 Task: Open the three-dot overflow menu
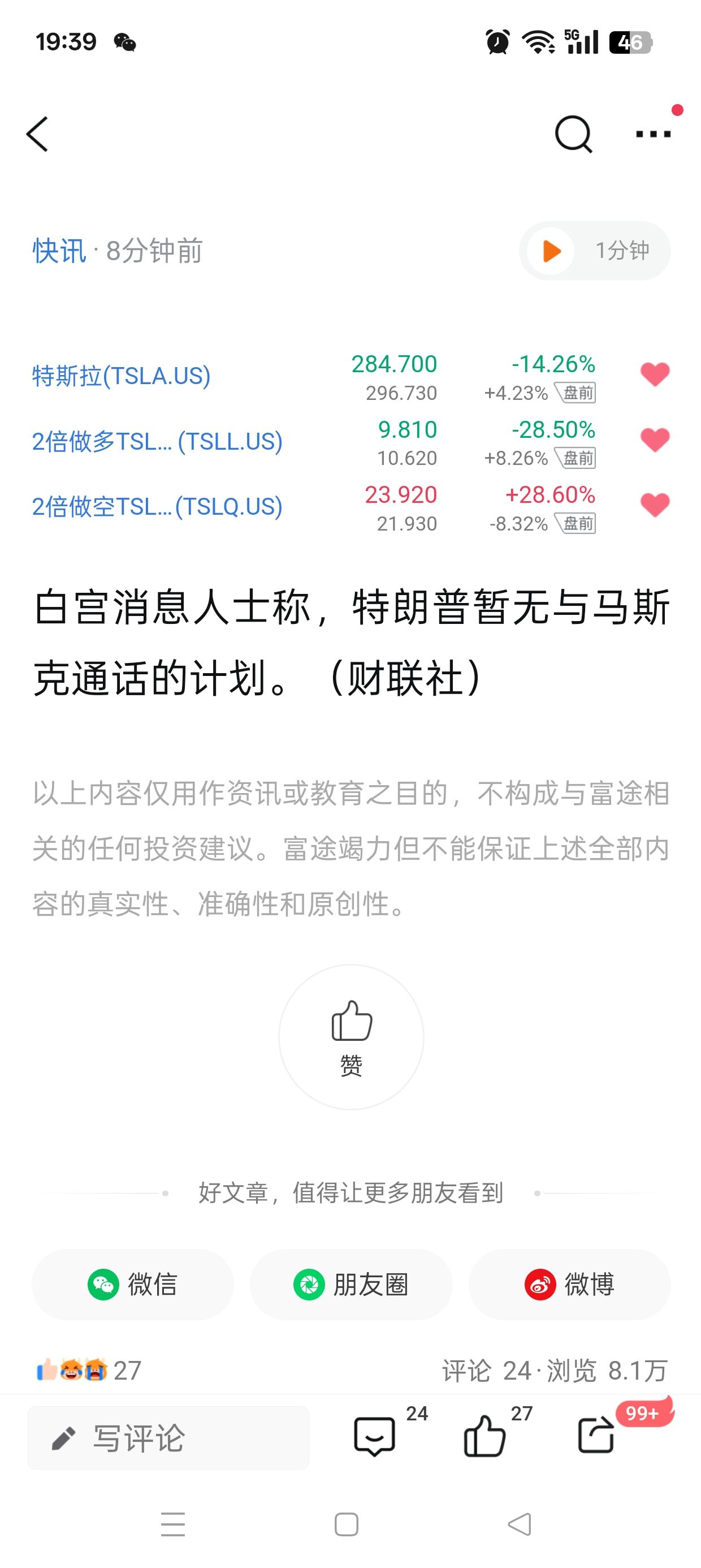[x=653, y=134]
